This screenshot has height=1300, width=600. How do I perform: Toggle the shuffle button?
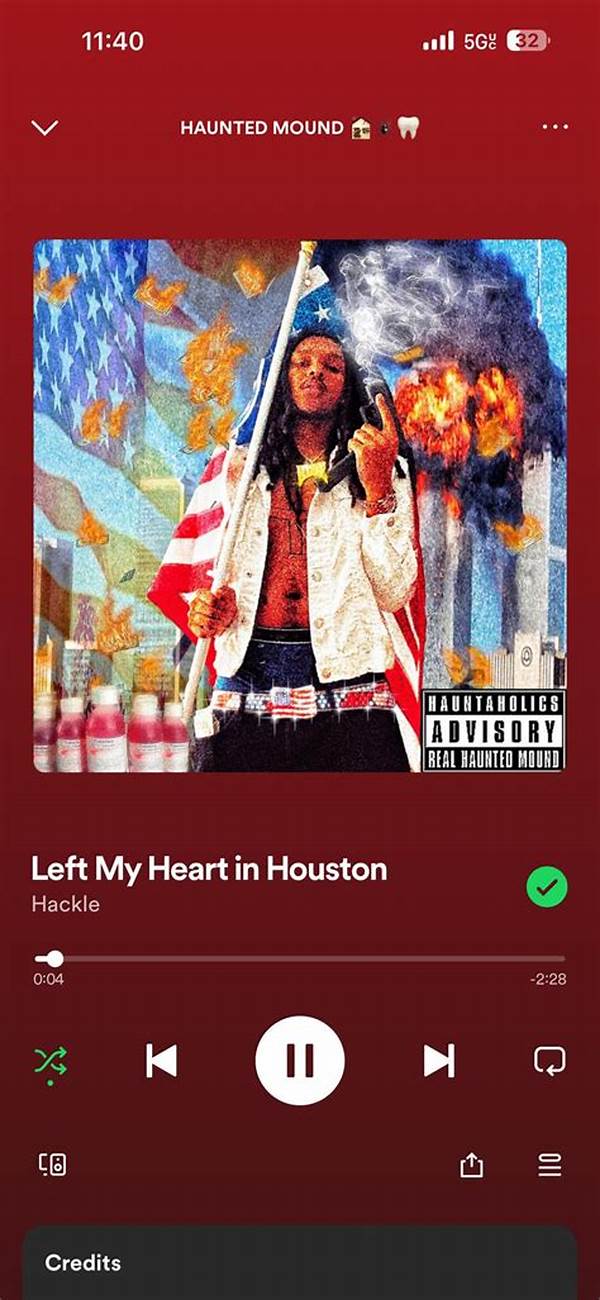pyautogui.click(x=51, y=1061)
